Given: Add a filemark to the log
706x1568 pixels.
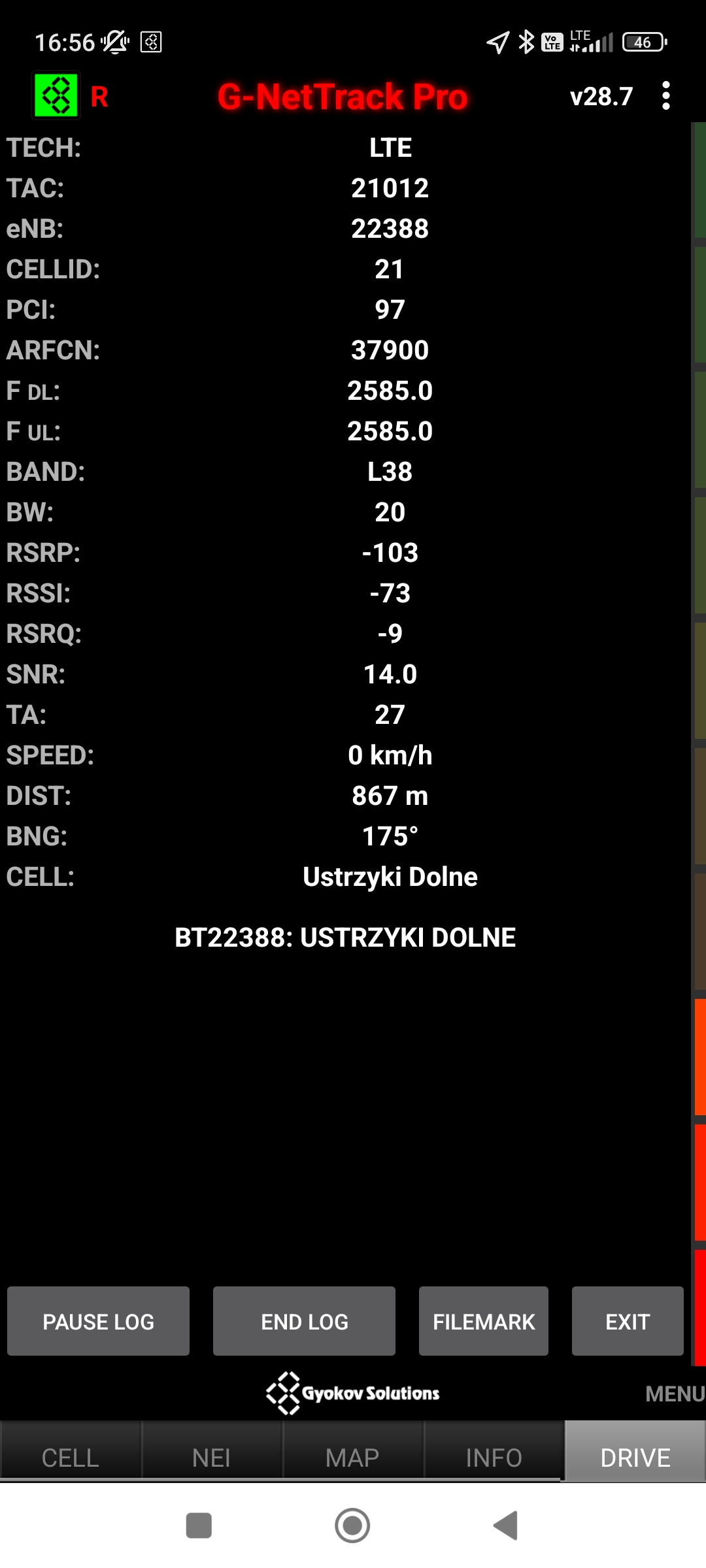Looking at the screenshot, I should pos(483,1321).
